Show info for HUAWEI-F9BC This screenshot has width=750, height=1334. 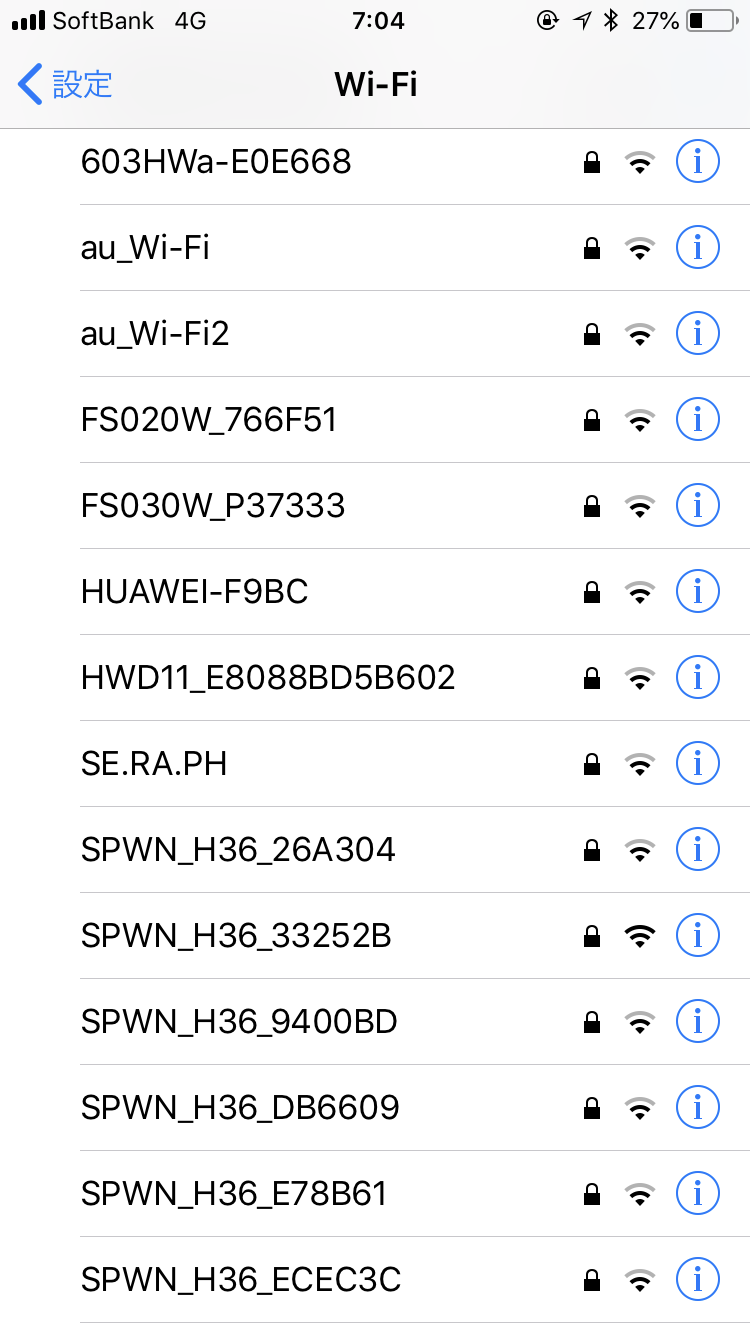pos(697,592)
